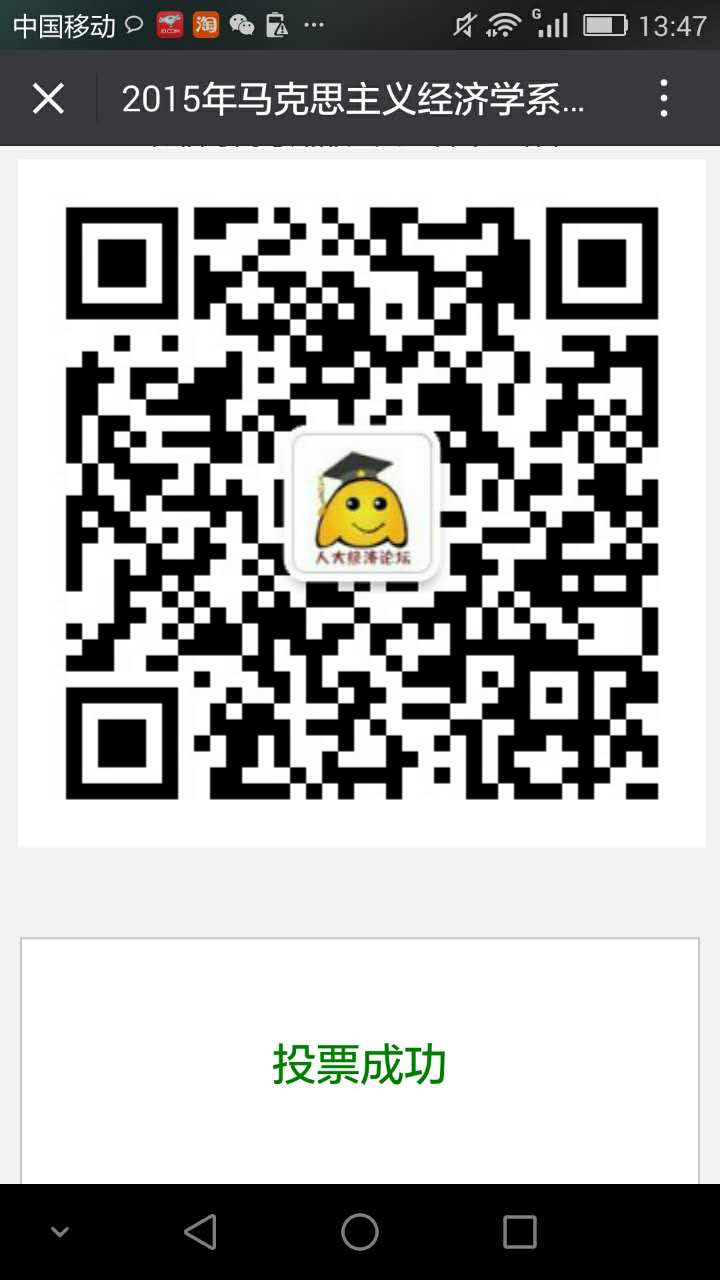Image resolution: width=720 pixels, height=1280 pixels.
Task: Open the recent apps view
Action: (519, 1232)
